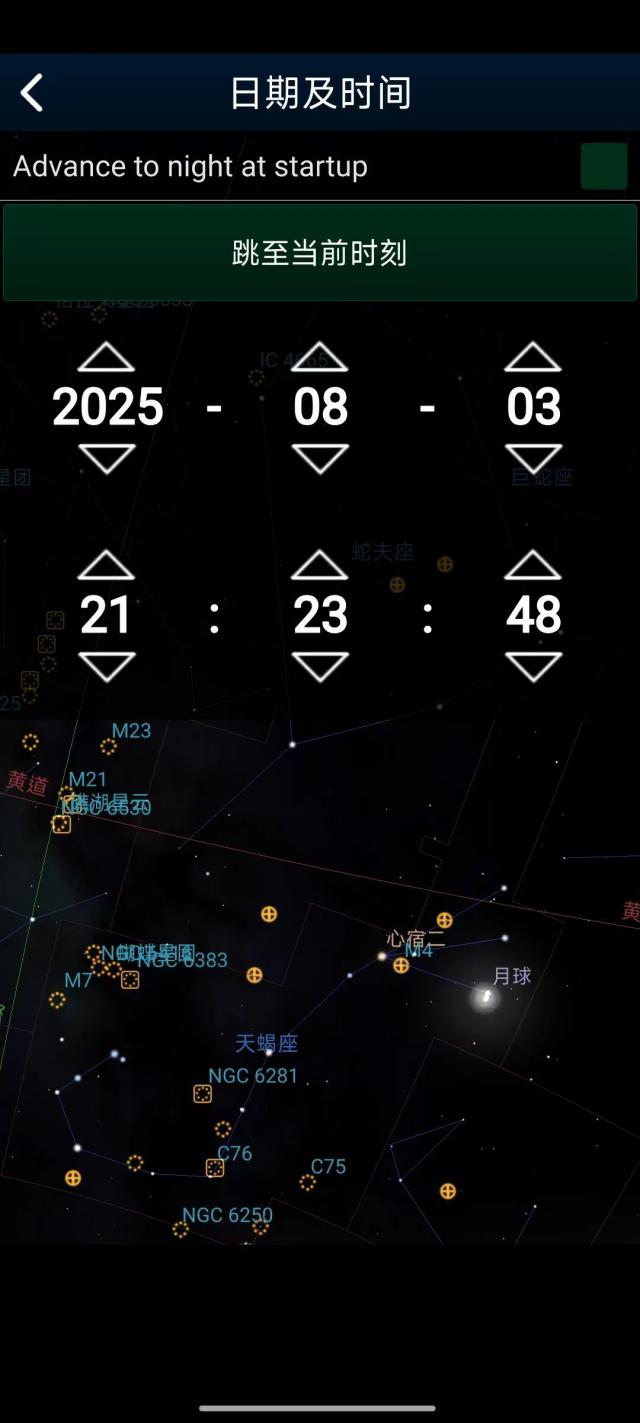Decrease the day below 03
This screenshot has height=1423, width=640.
(533, 458)
